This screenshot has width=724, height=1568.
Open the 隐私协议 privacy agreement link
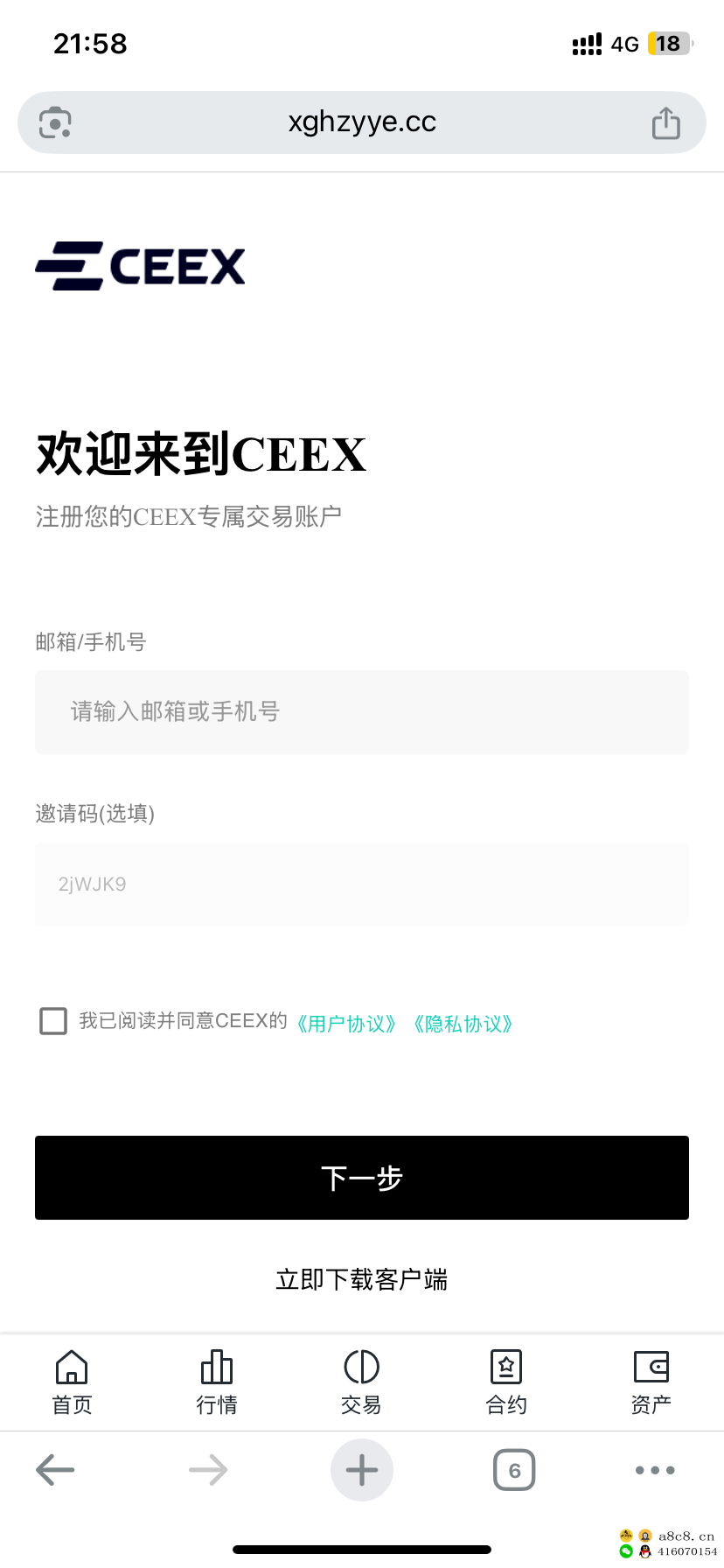point(463,1023)
